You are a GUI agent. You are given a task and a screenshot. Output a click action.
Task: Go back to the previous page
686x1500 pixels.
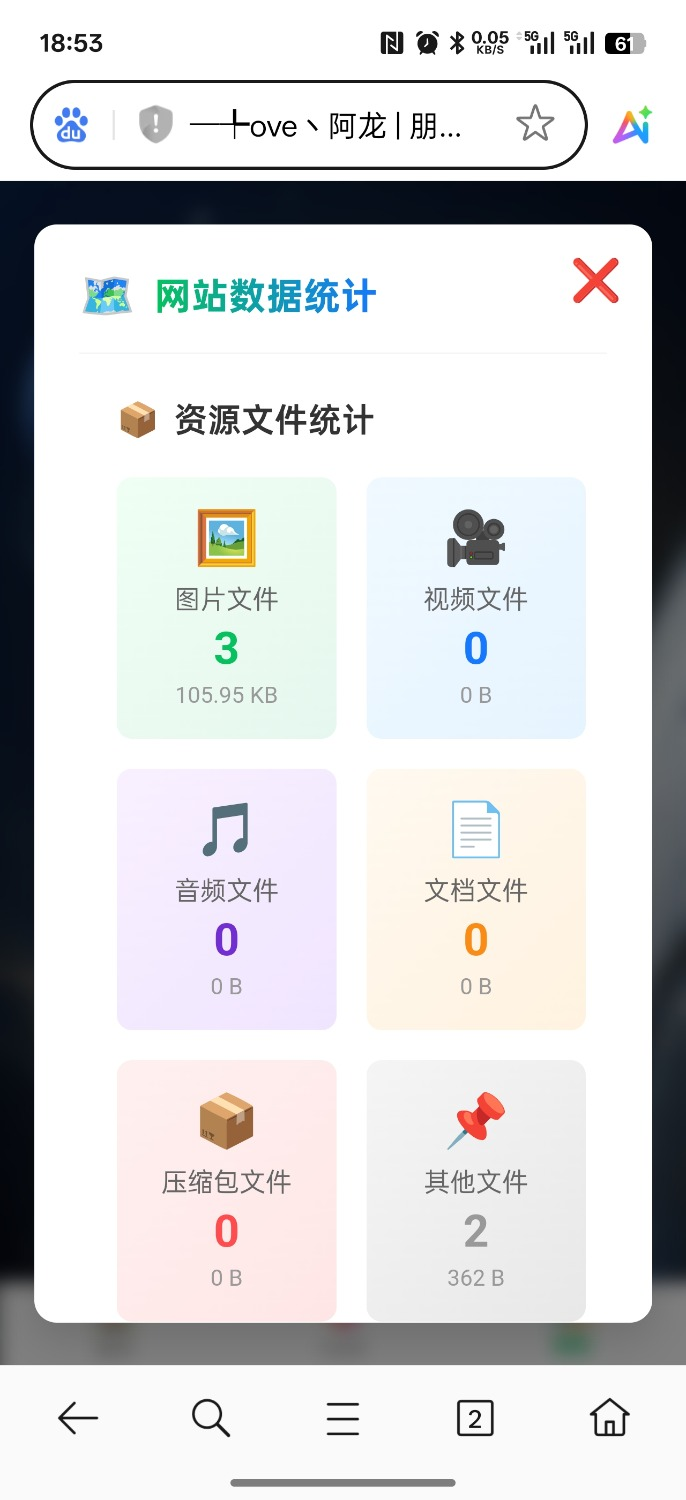(78, 1418)
